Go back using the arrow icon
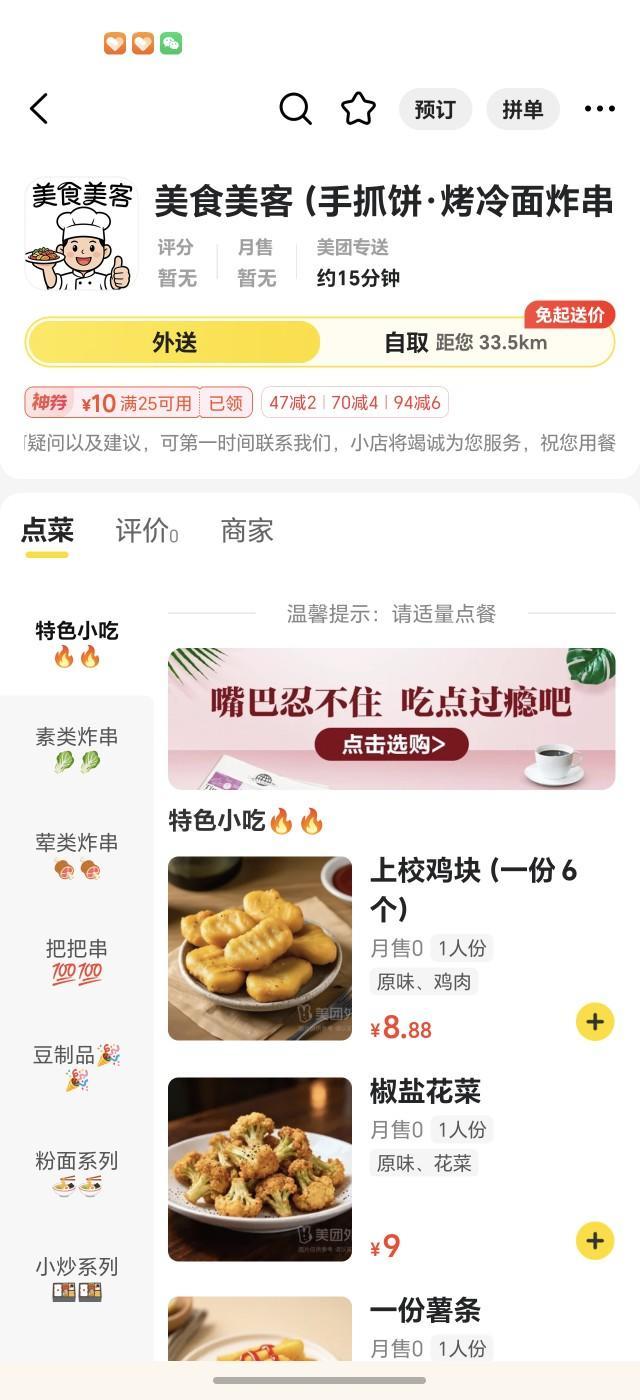640x1400 pixels. coord(39,109)
